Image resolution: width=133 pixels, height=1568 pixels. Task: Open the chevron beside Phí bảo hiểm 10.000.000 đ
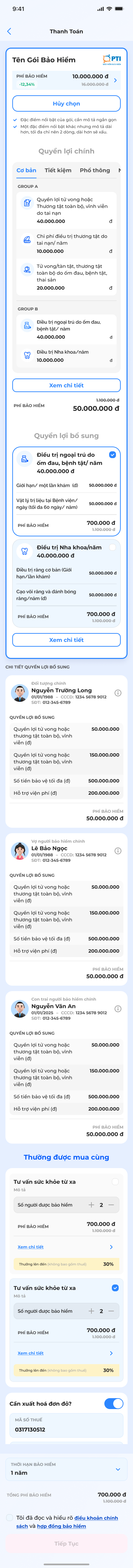click(x=115, y=80)
